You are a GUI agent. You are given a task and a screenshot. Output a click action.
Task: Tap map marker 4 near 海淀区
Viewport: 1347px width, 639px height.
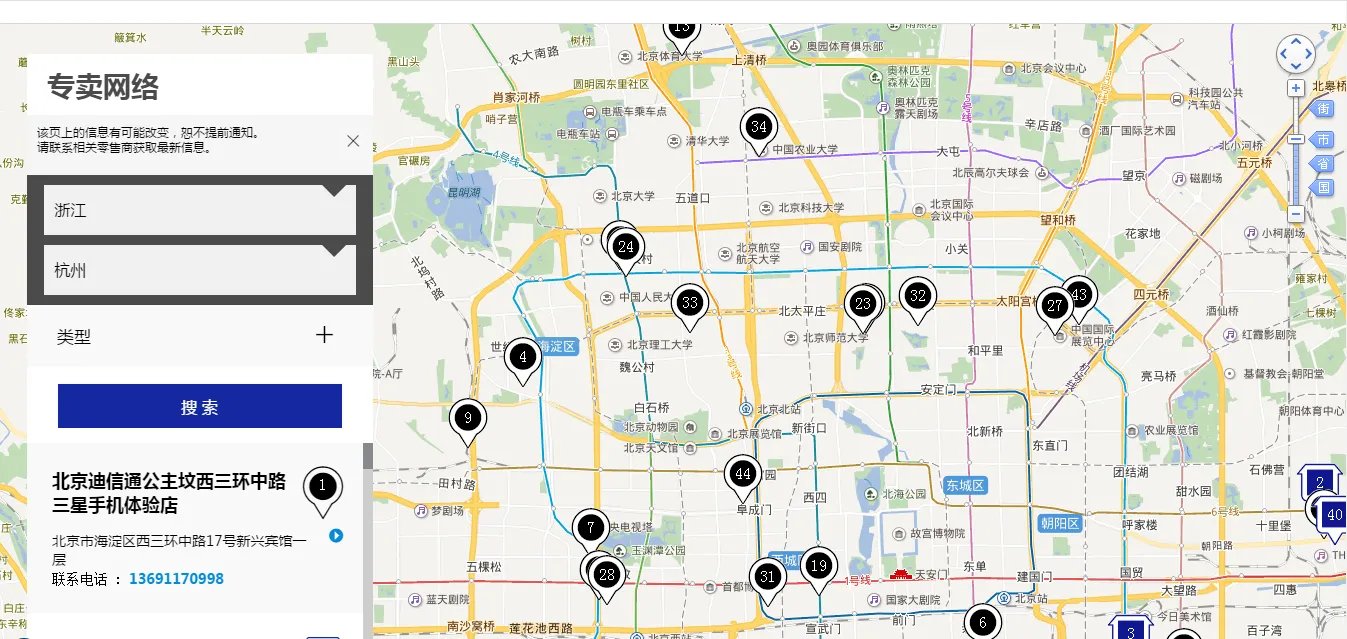pos(521,356)
